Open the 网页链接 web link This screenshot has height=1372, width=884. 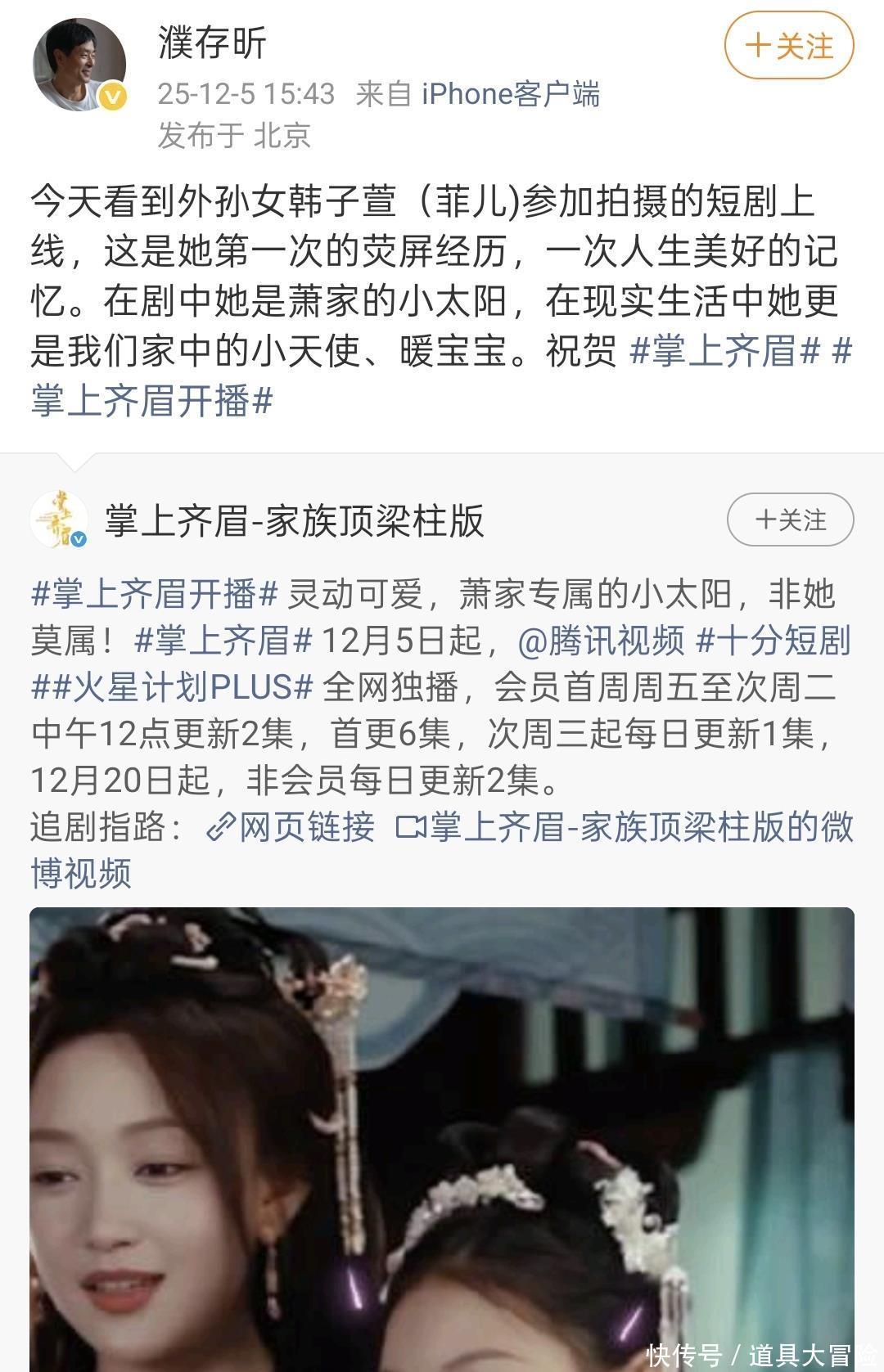(291, 826)
